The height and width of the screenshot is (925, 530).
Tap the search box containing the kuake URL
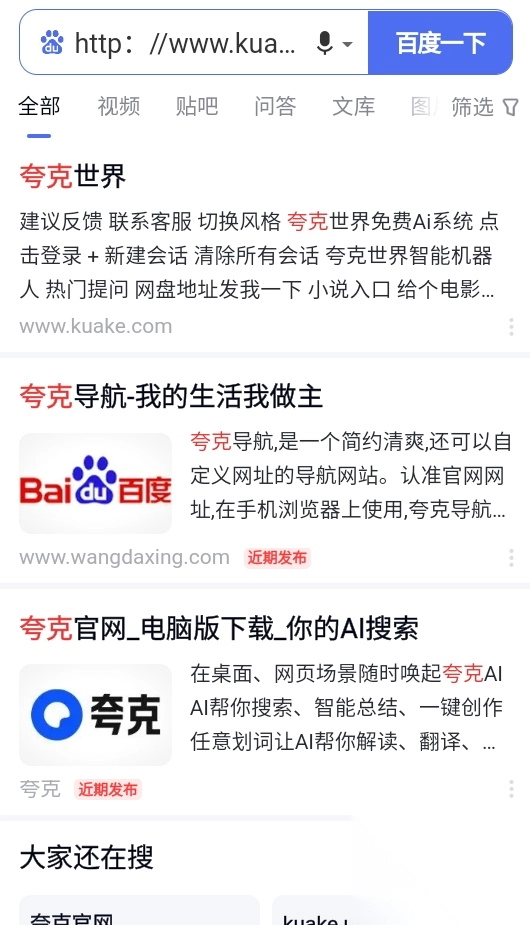pos(184,43)
